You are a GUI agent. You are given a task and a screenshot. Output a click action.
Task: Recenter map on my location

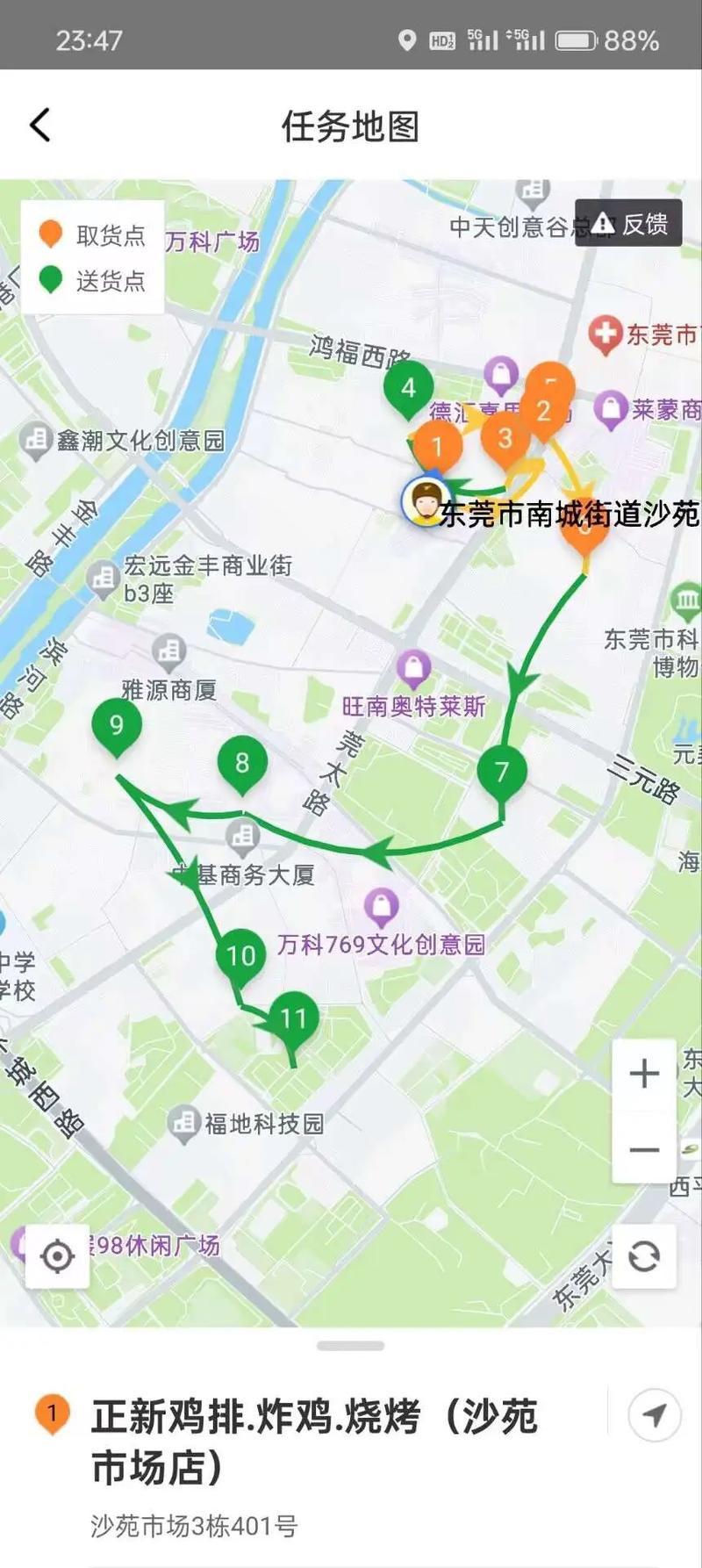tap(57, 1256)
